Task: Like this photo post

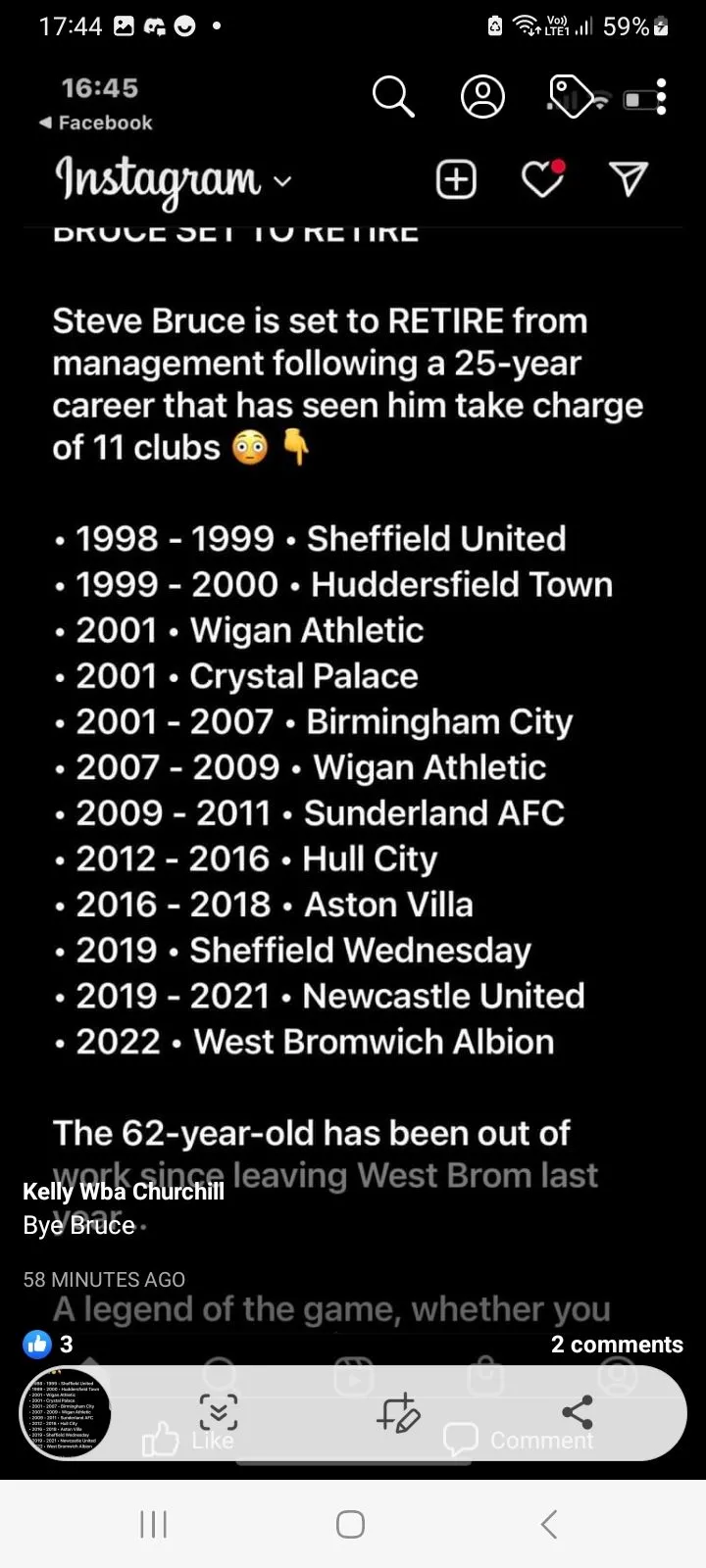Action: [186, 1440]
